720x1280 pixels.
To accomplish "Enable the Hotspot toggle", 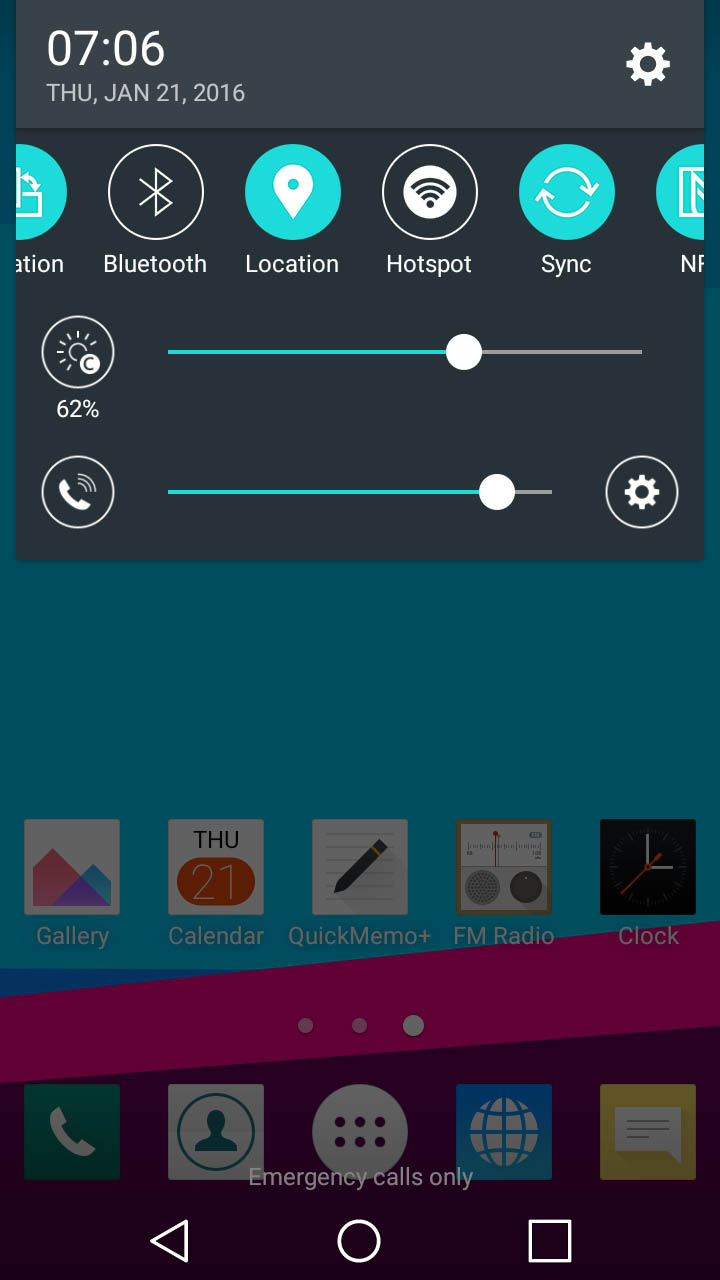I will (x=429, y=192).
